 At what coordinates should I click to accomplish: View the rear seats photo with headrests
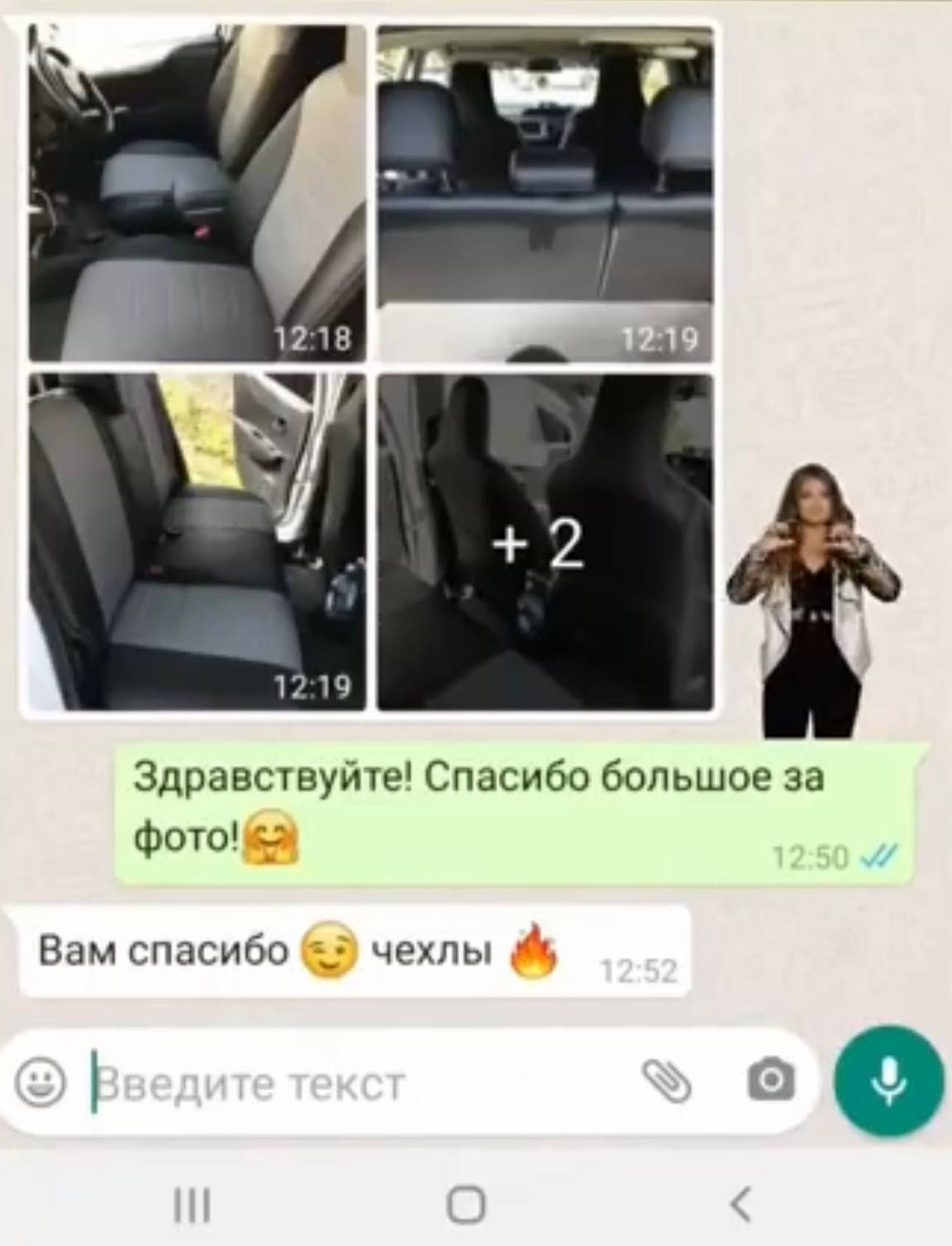click(x=545, y=193)
